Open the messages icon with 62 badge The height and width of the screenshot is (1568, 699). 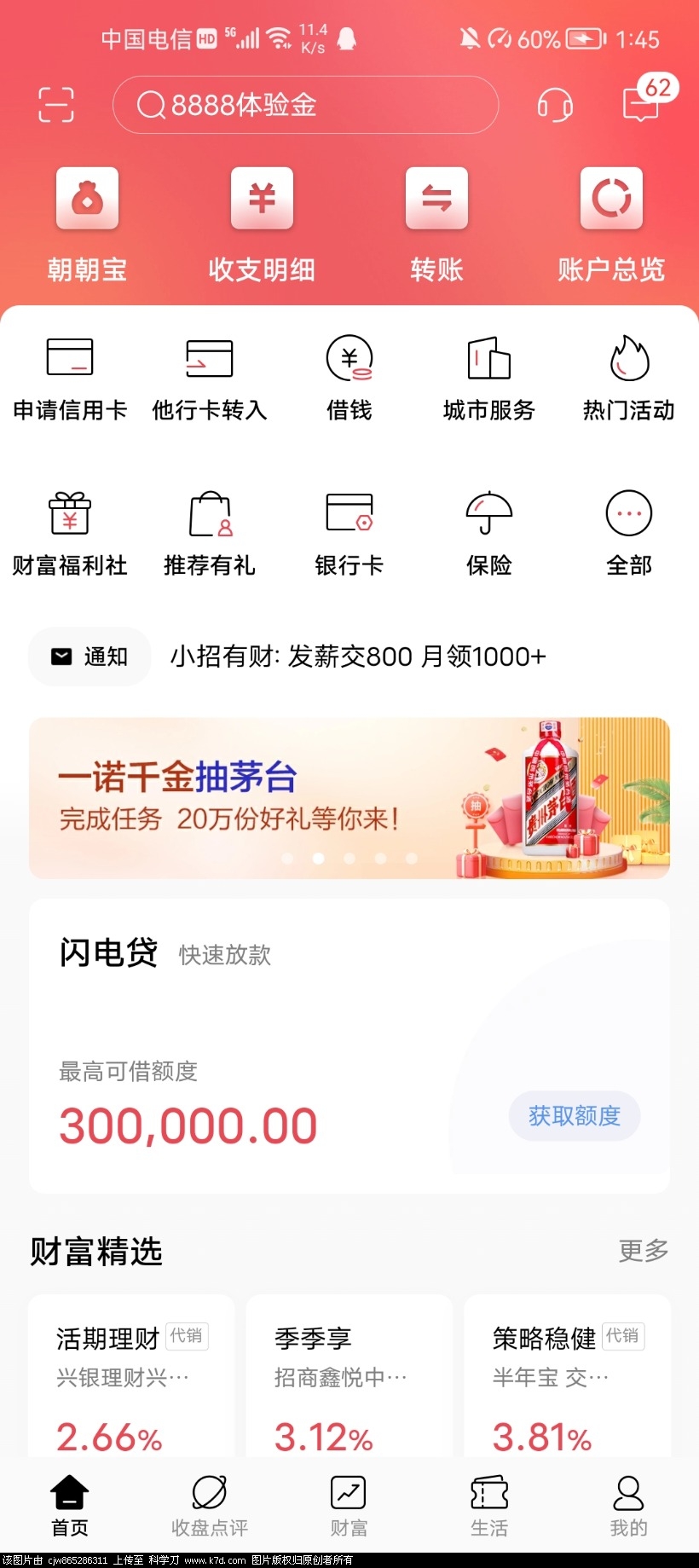point(642,104)
